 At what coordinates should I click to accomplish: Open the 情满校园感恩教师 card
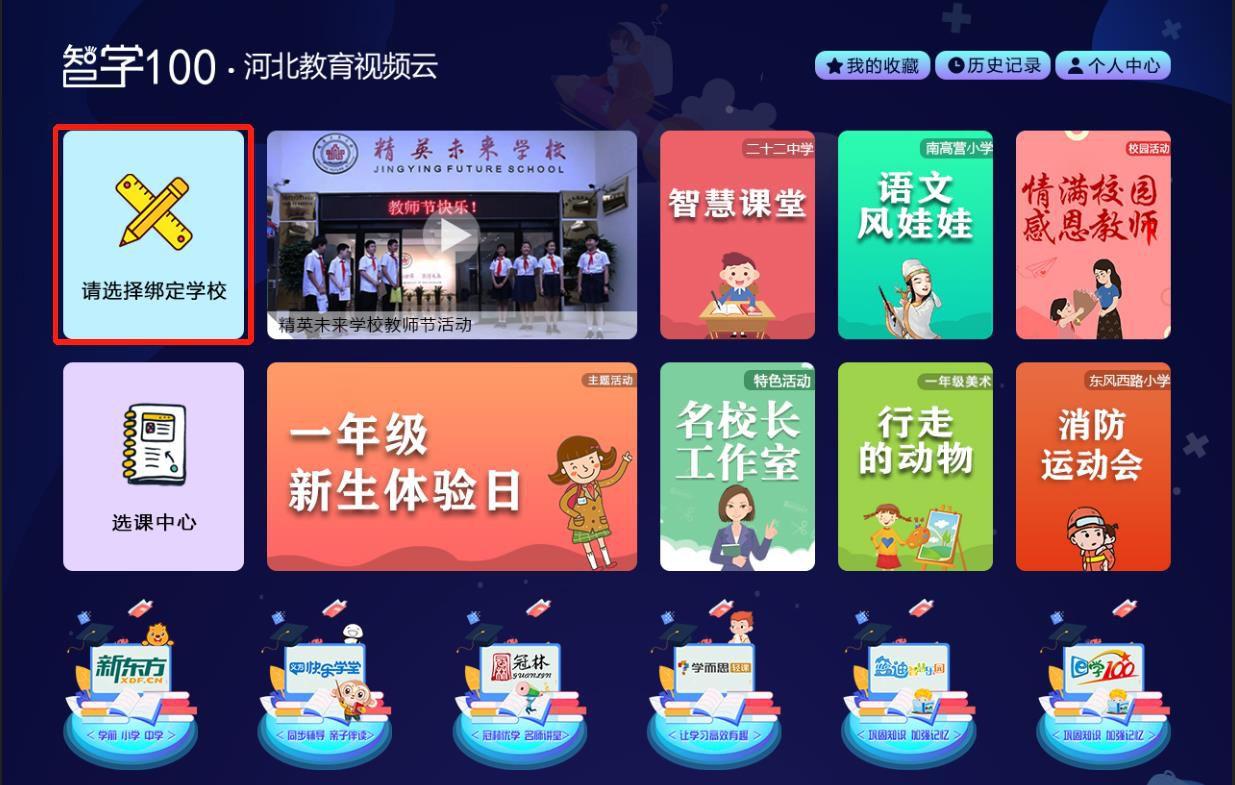pos(1093,235)
